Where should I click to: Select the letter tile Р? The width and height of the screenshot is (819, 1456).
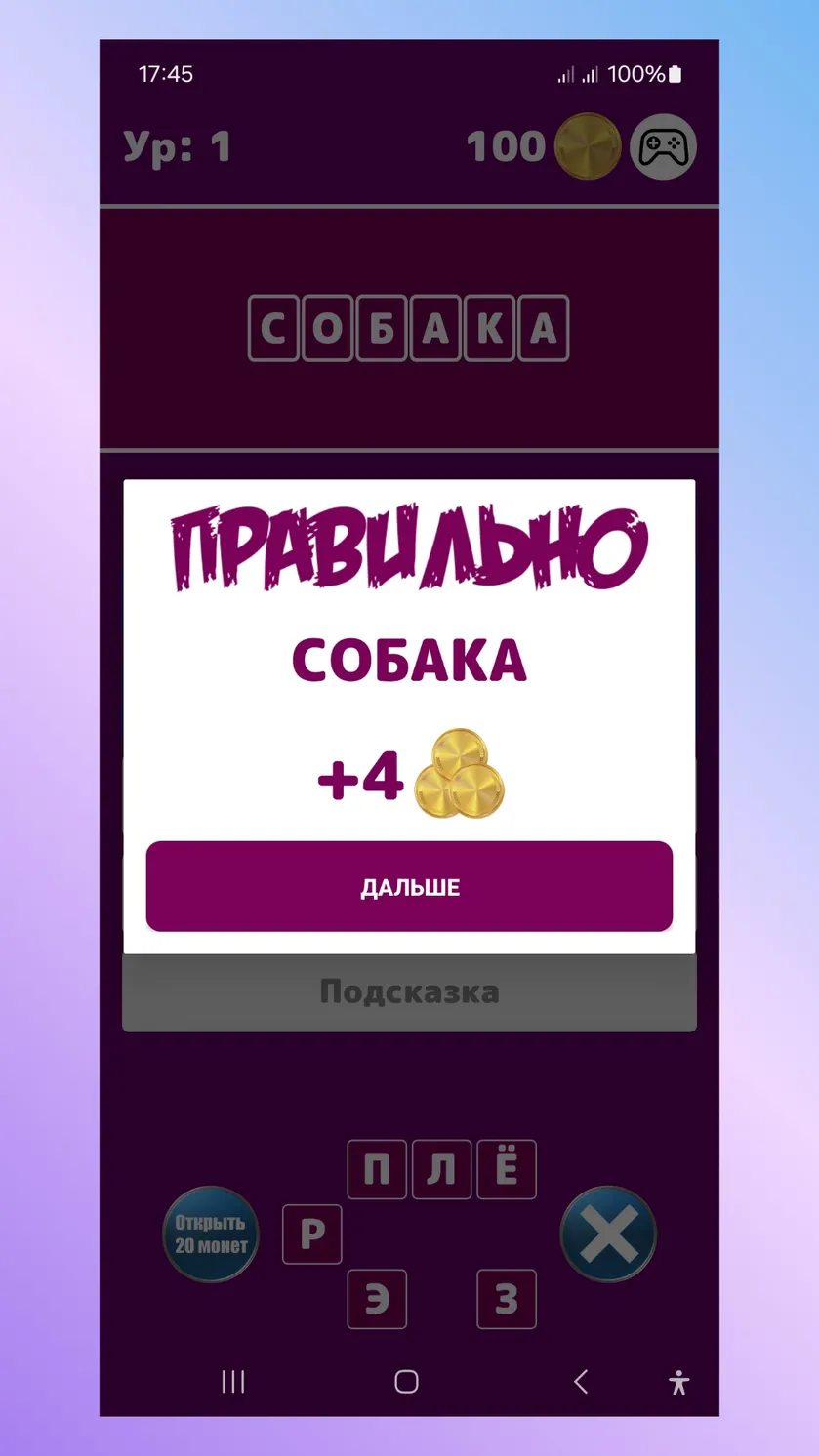point(312,1234)
